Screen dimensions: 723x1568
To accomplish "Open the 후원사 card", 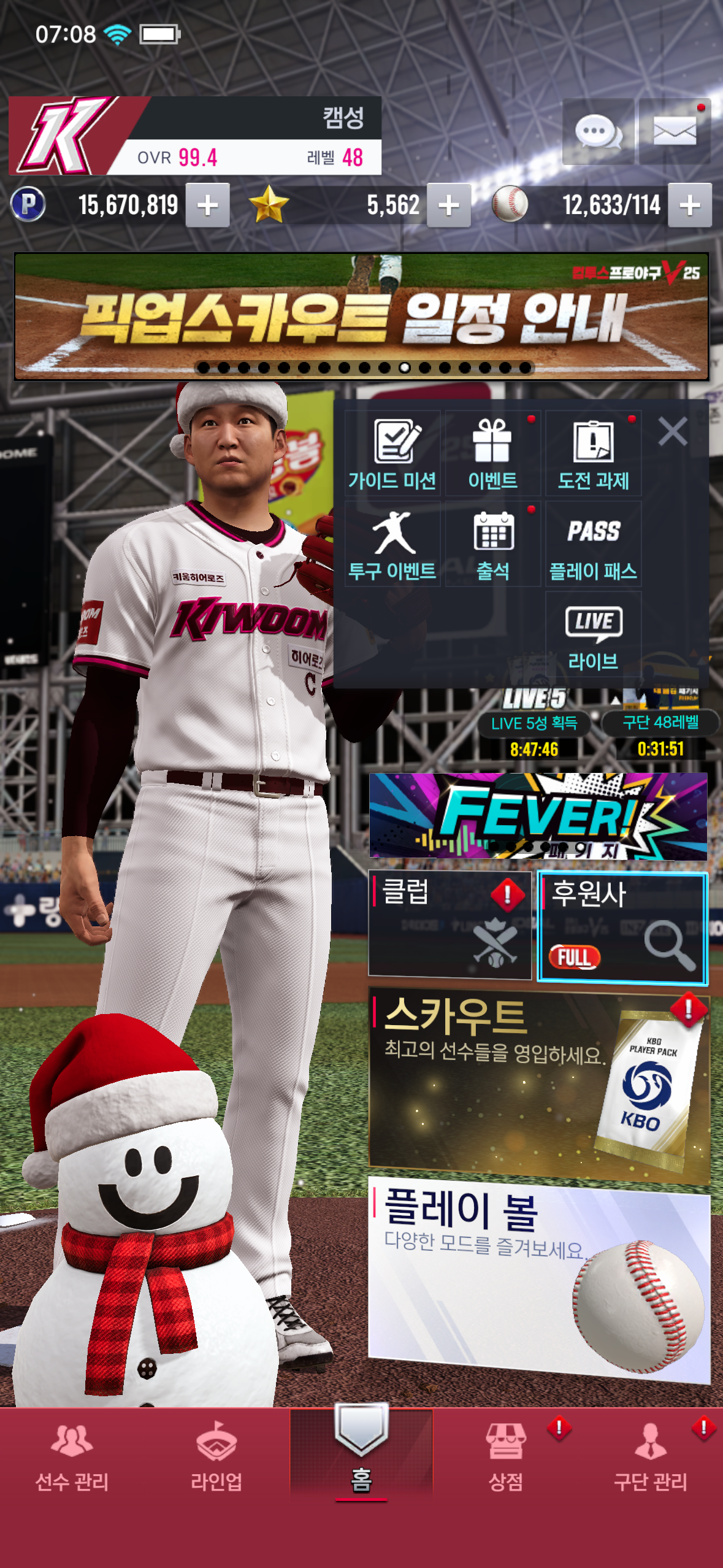I will [x=622, y=928].
